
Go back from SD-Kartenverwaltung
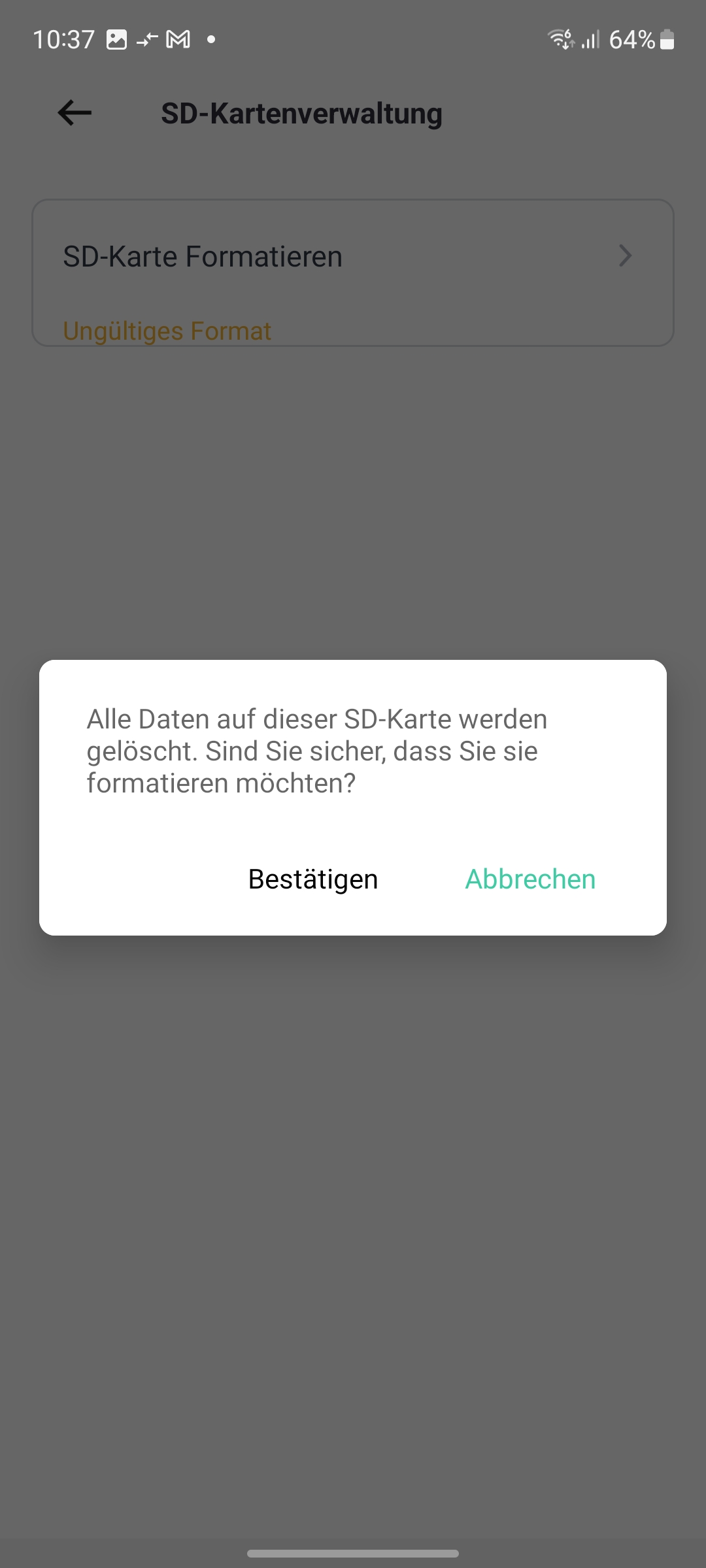[75, 113]
